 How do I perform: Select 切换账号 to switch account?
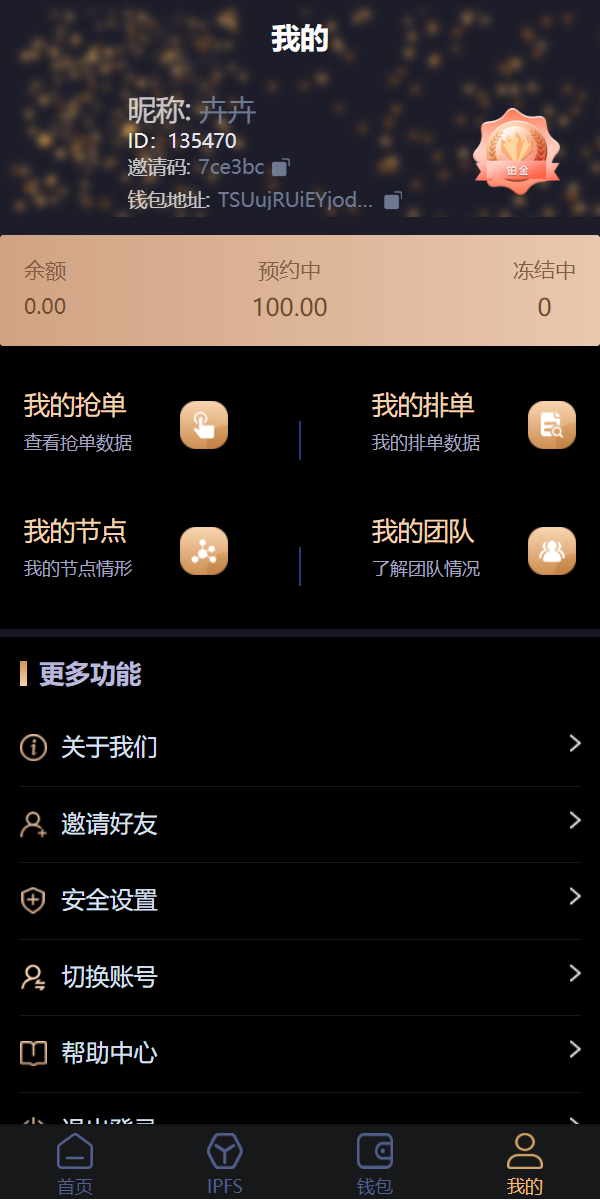tap(300, 977)
